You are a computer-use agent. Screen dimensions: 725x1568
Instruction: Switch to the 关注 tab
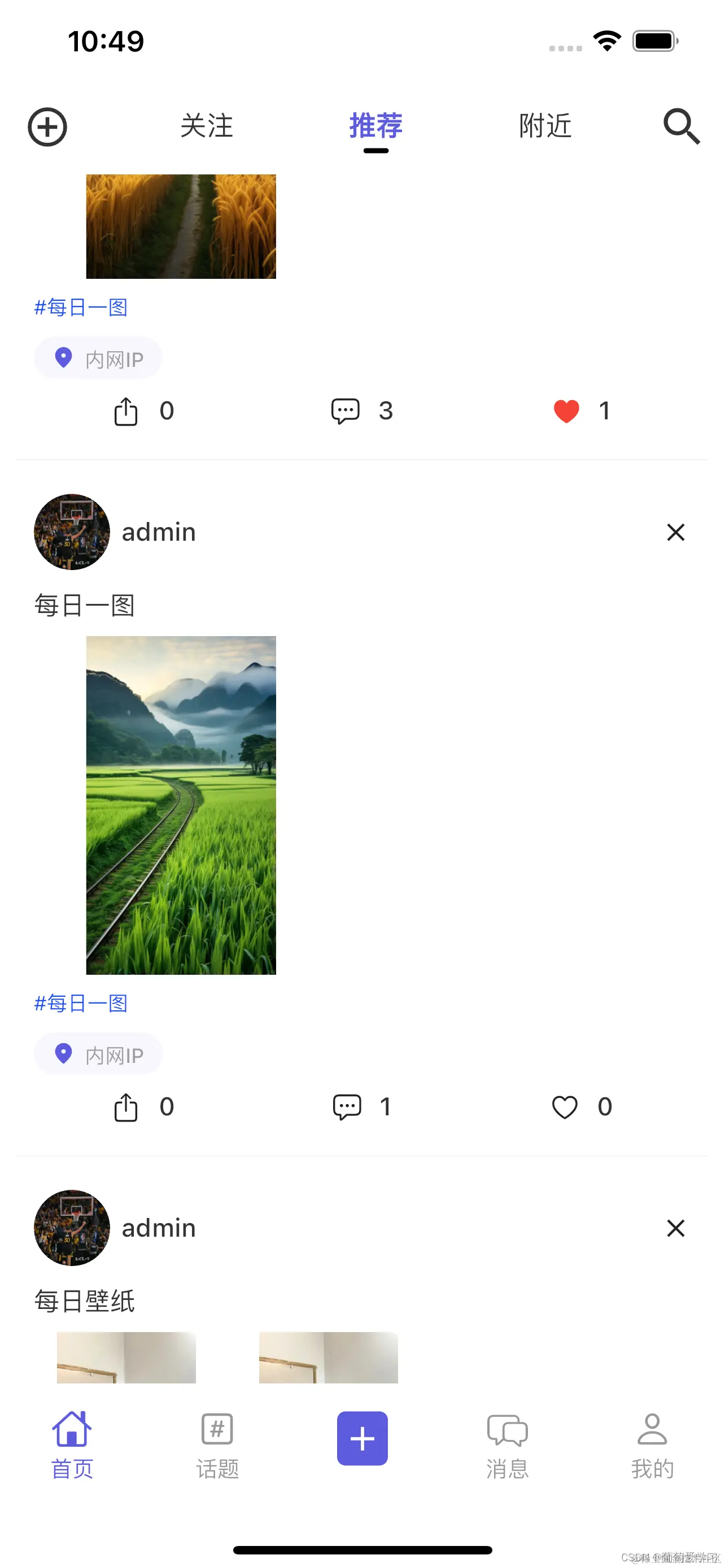(207, 126)
